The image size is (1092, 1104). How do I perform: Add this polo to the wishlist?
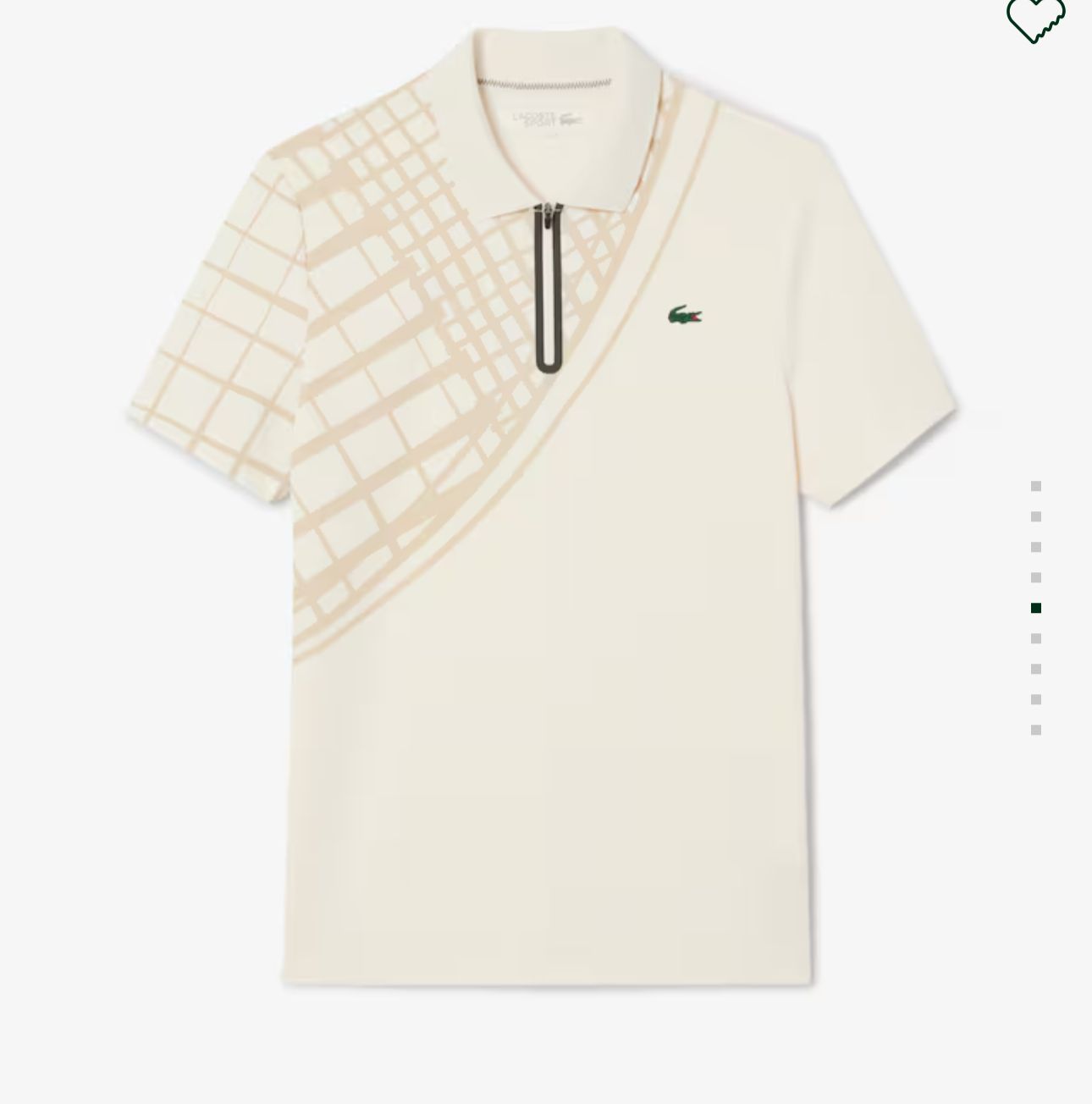click(x=1034, y=18)
